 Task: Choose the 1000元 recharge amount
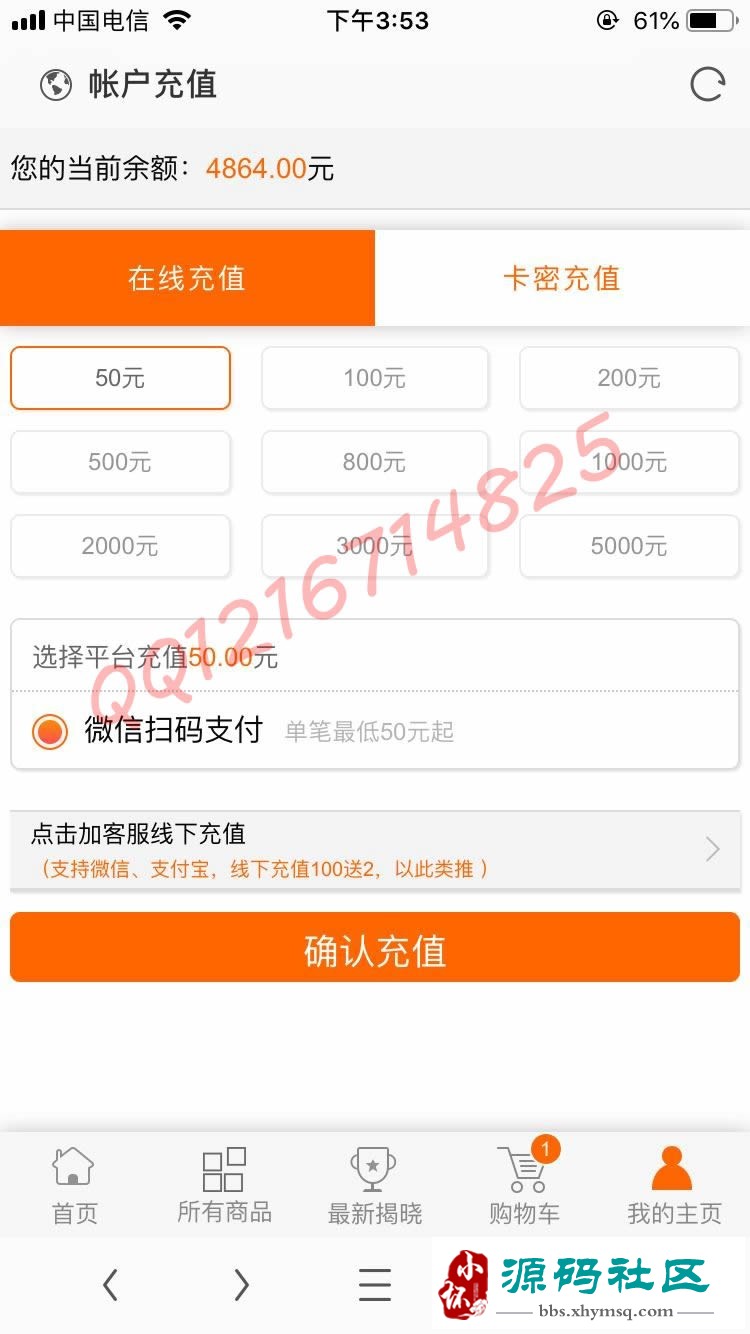click(x=629, y=462)
